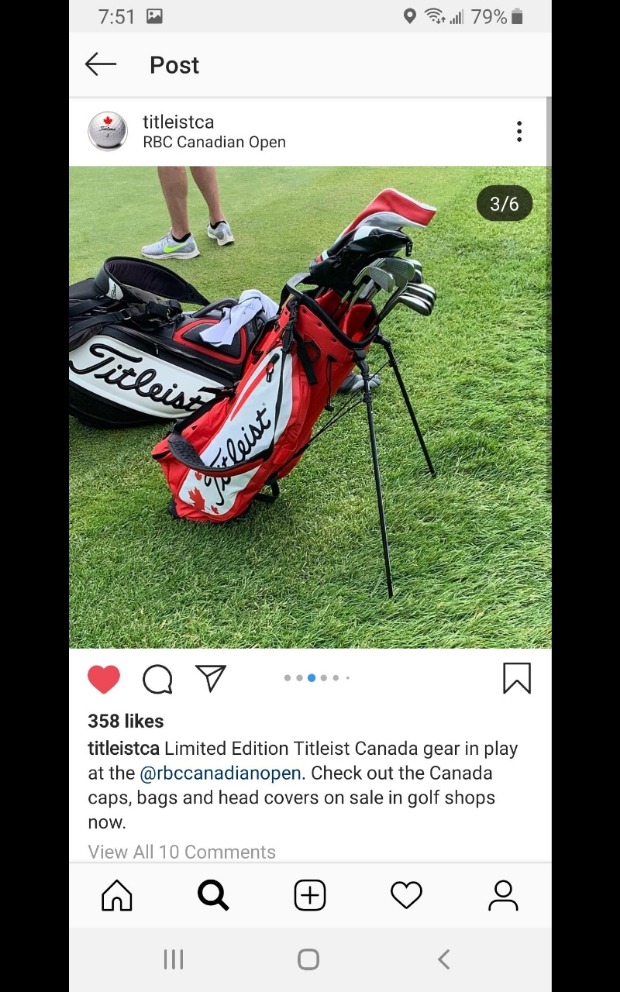Go to your Profile tab
The height and width of the screenshot is (992, 620).
pyautogui.click(x=502, y=895)
